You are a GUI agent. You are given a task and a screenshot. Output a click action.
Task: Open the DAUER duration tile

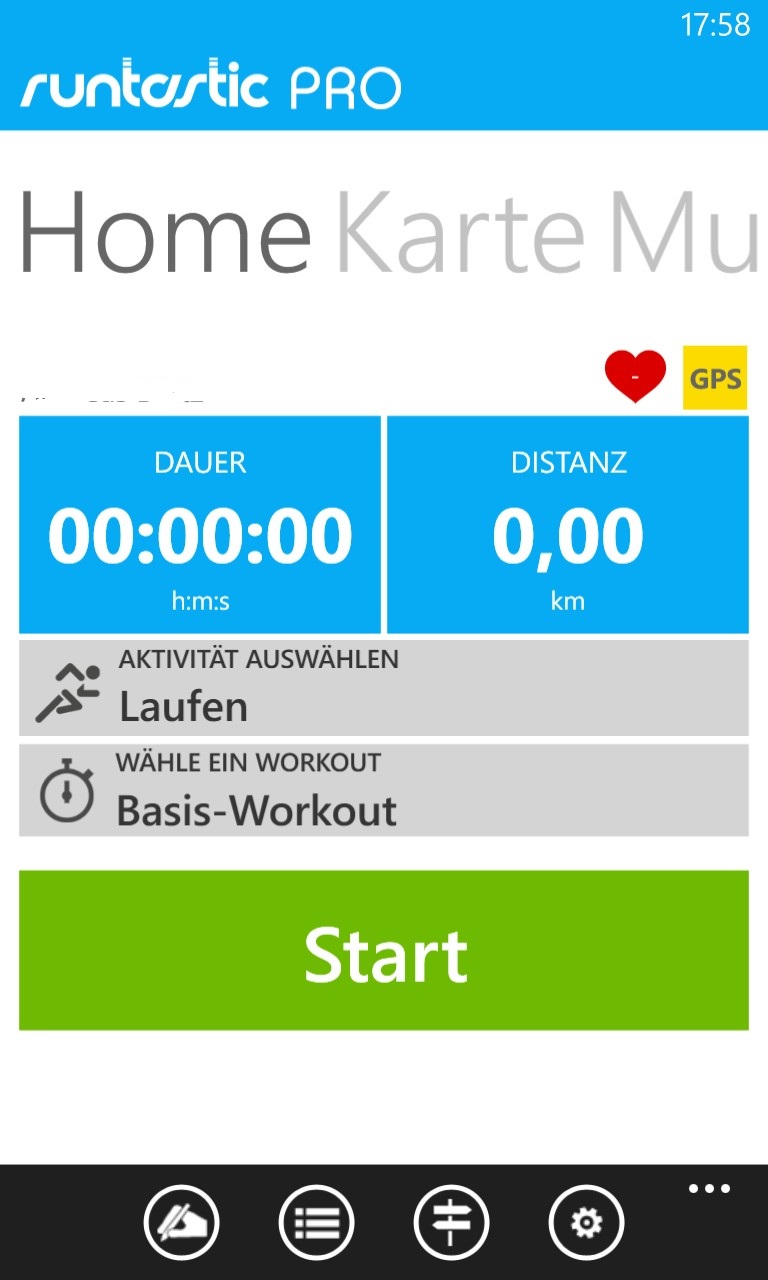pos(200,525)
